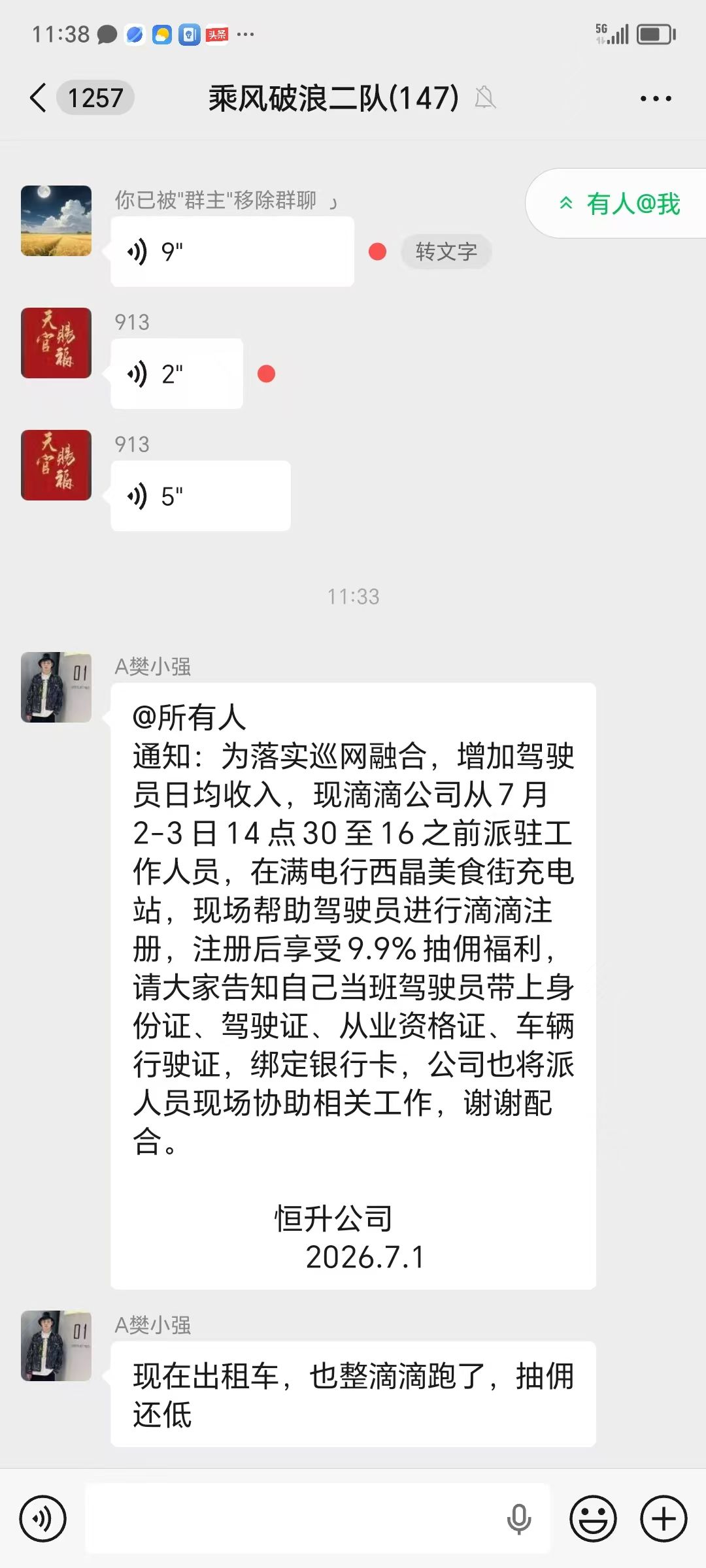Image resolution: width=706 pixels, height=1568 pixels.
Task: Play the 2-second voice message from 913
Action: 176,374
